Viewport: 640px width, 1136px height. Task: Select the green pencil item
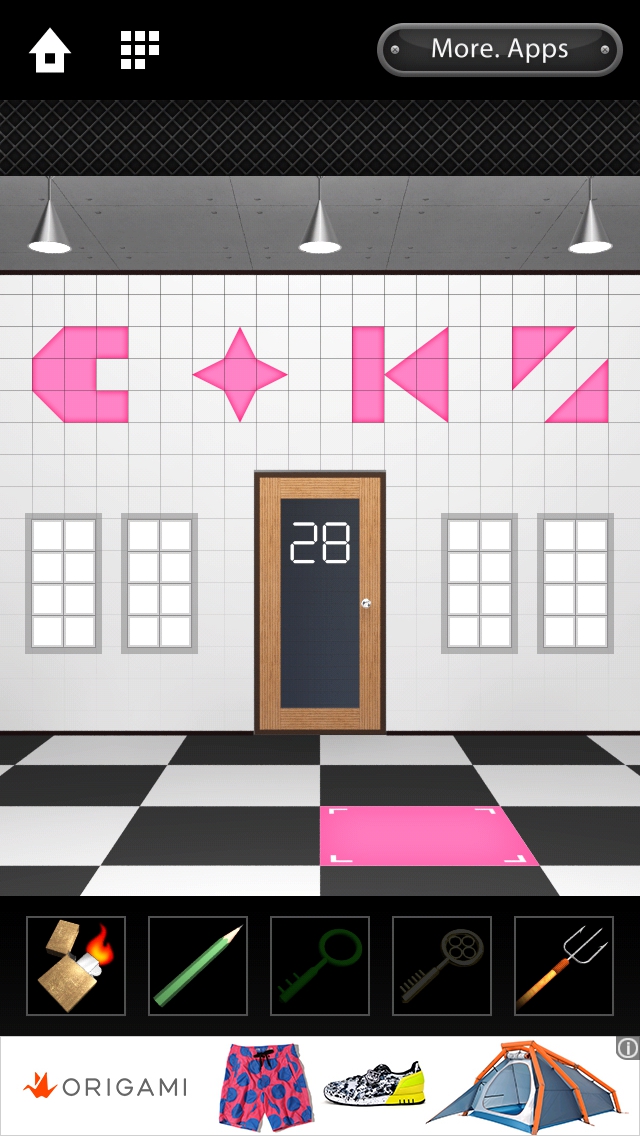click(x=198, y=966)
